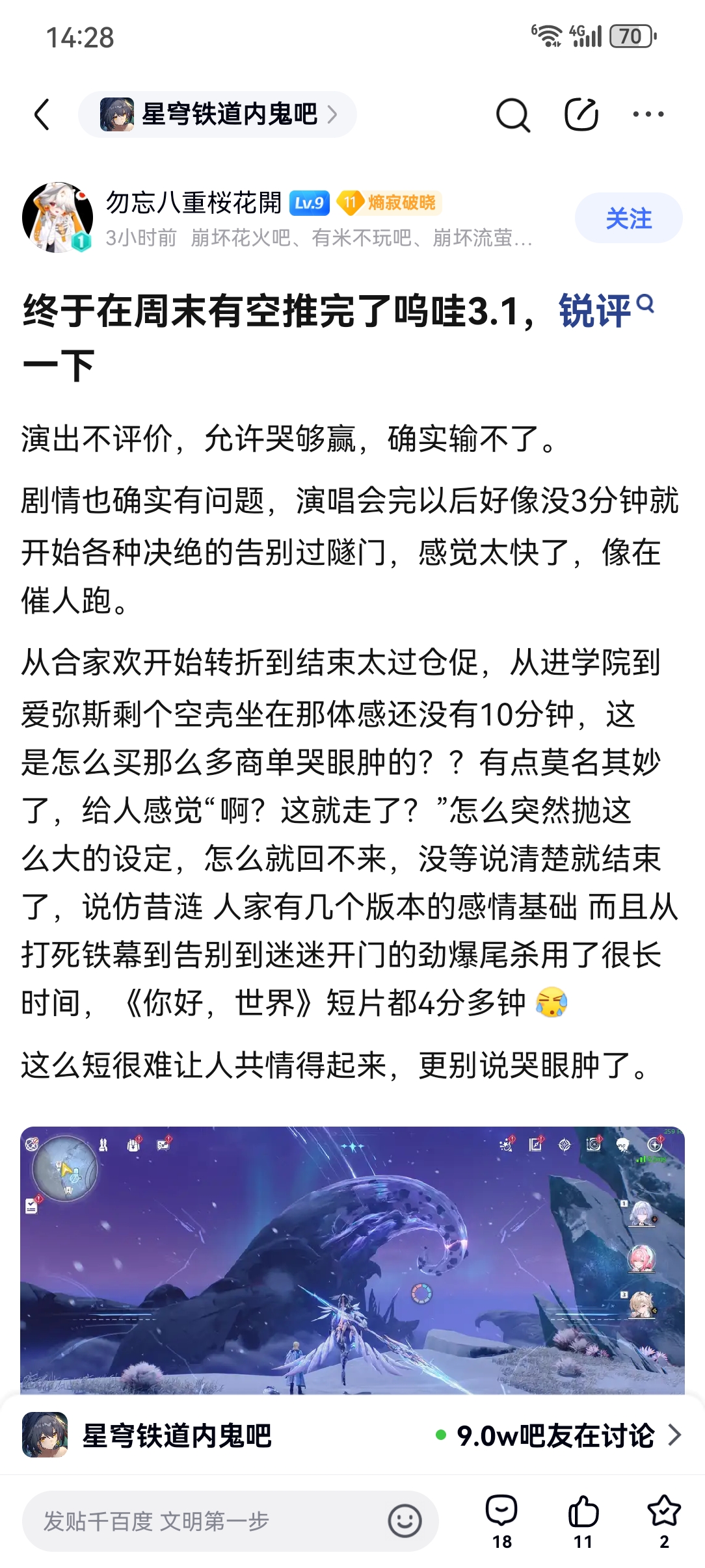Open the 锐评 search link in title
This screenshot has width=705, height=1568.
coord(605,311)
